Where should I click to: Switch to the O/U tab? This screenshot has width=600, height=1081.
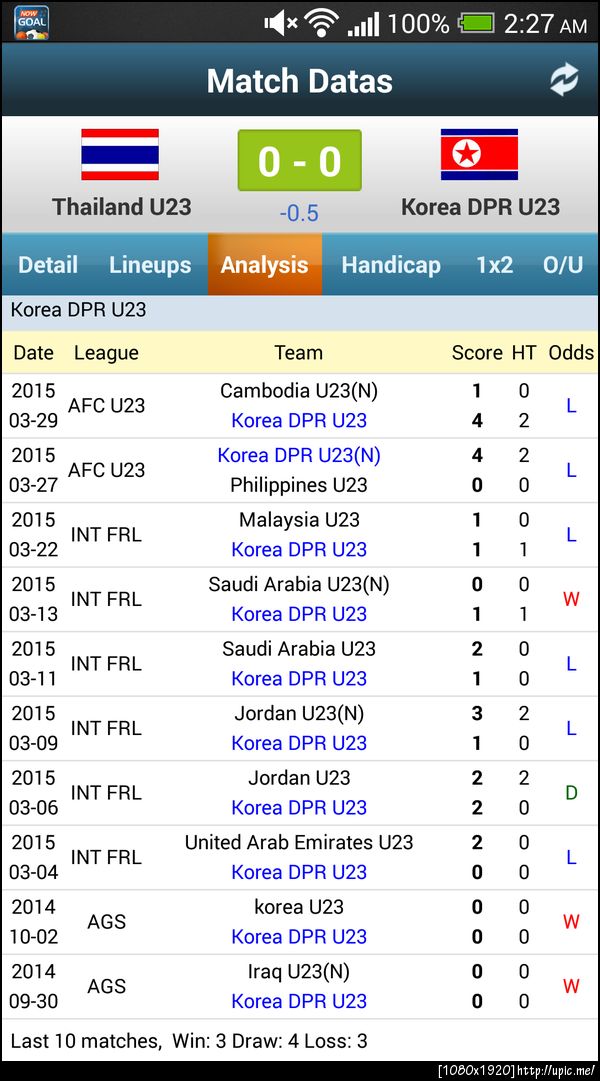[562, 265]
